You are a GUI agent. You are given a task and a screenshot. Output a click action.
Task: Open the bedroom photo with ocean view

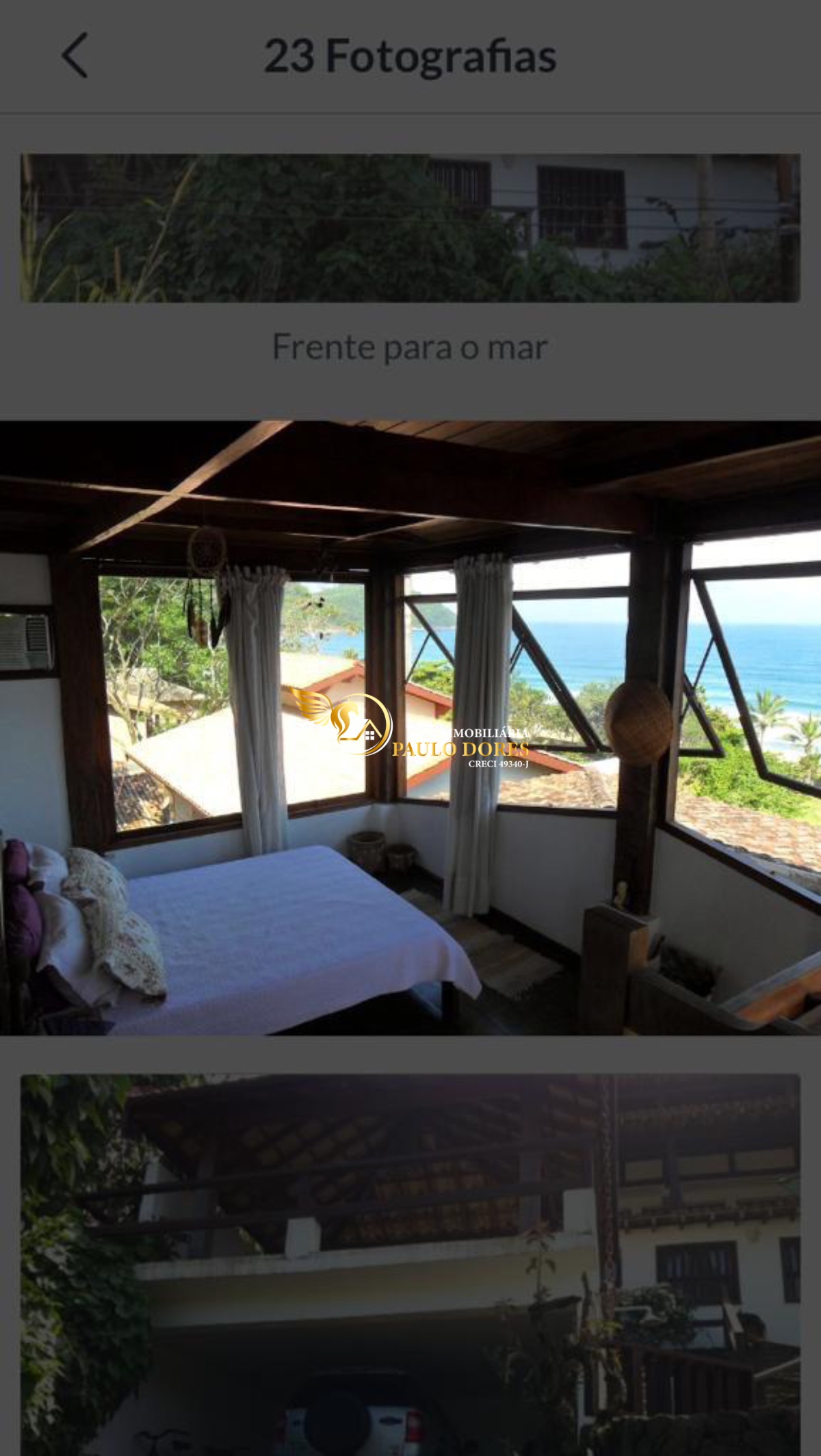(x=410, y=727)
